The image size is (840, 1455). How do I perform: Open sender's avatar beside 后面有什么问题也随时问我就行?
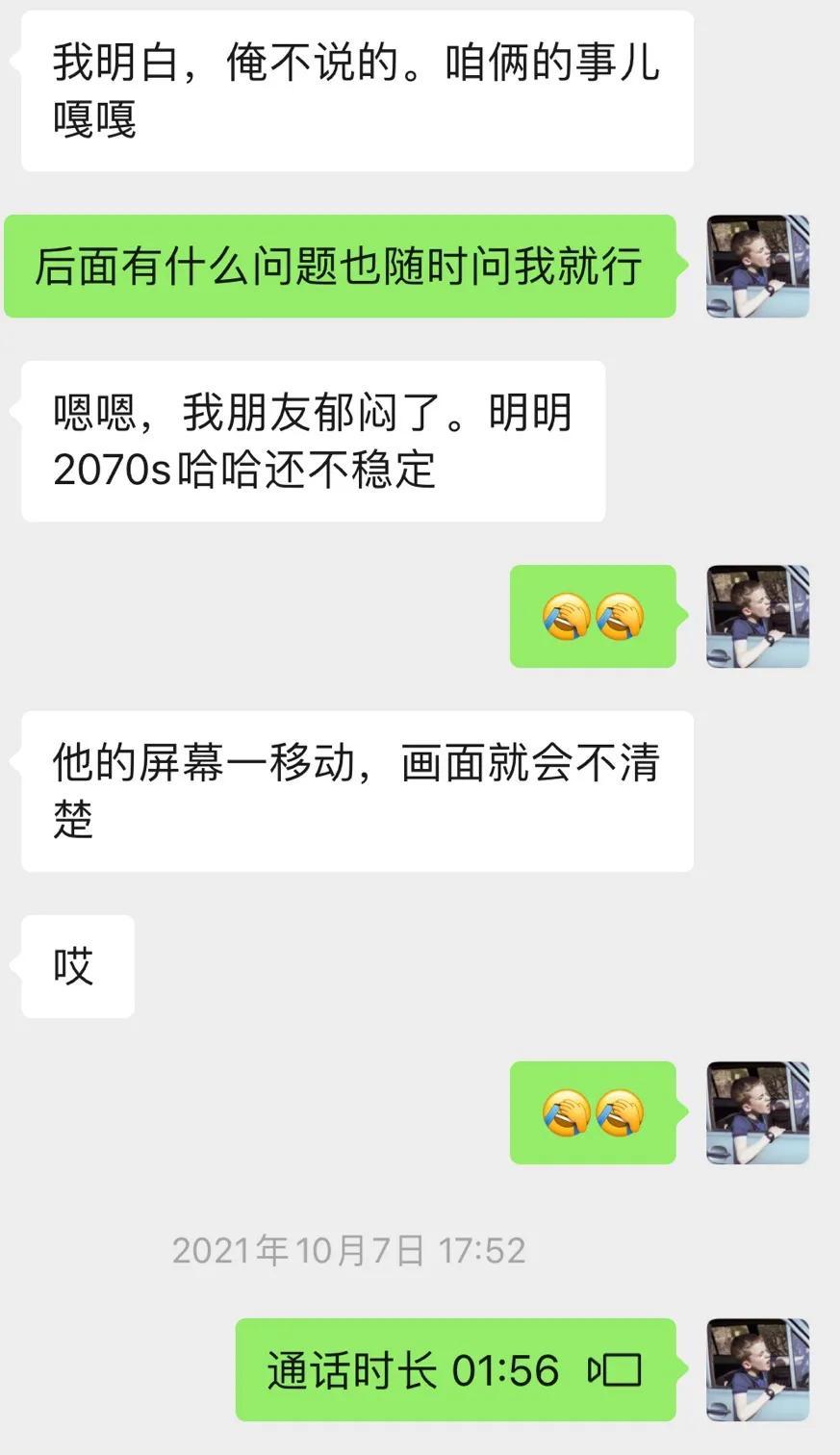coord(758,267)
